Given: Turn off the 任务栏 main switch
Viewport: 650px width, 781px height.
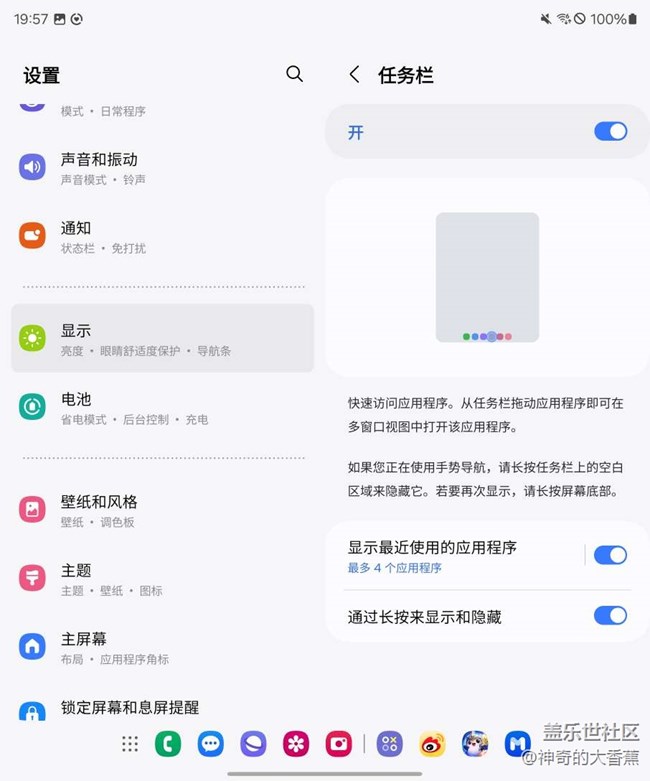Looking at the screenshot, I should pos(610,131).
